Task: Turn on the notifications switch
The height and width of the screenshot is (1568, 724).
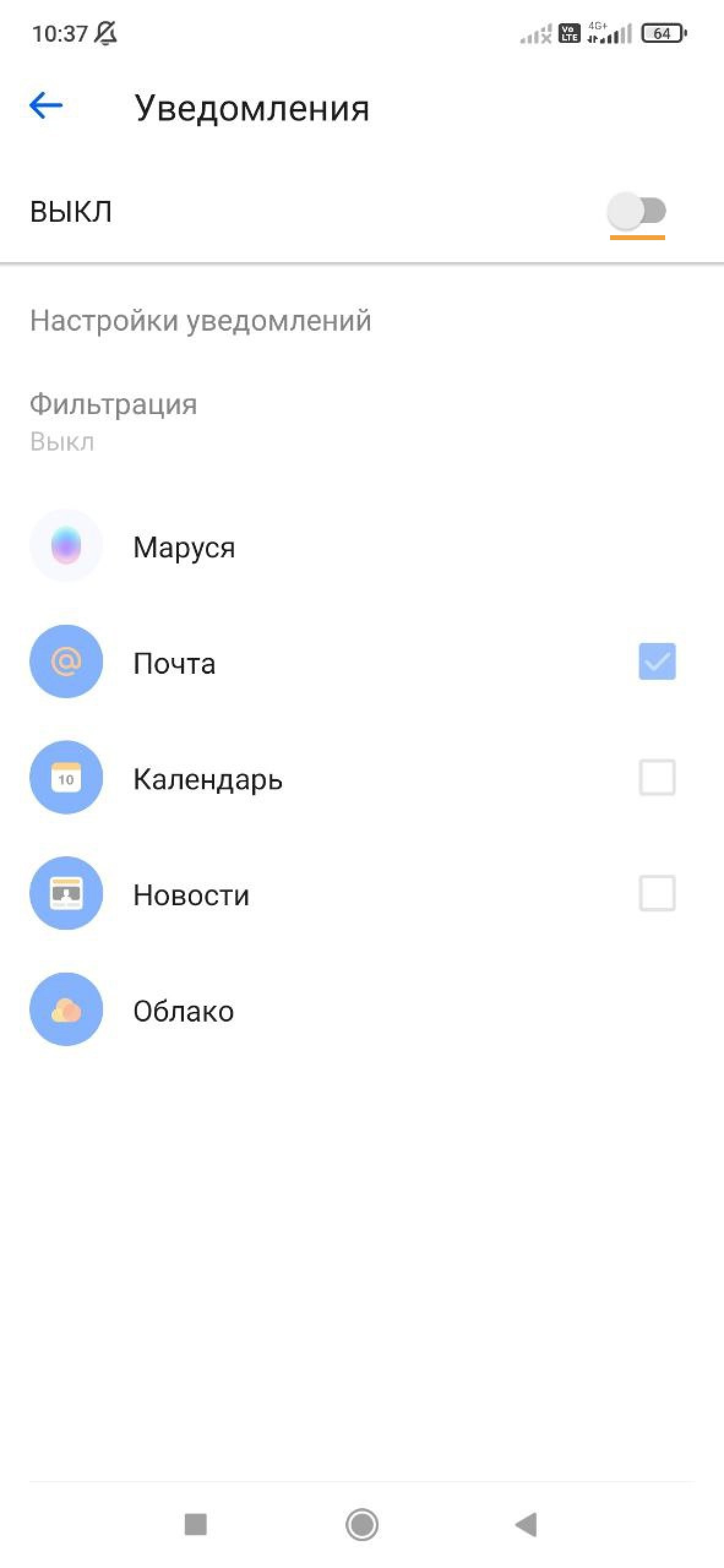Action: 637,211
